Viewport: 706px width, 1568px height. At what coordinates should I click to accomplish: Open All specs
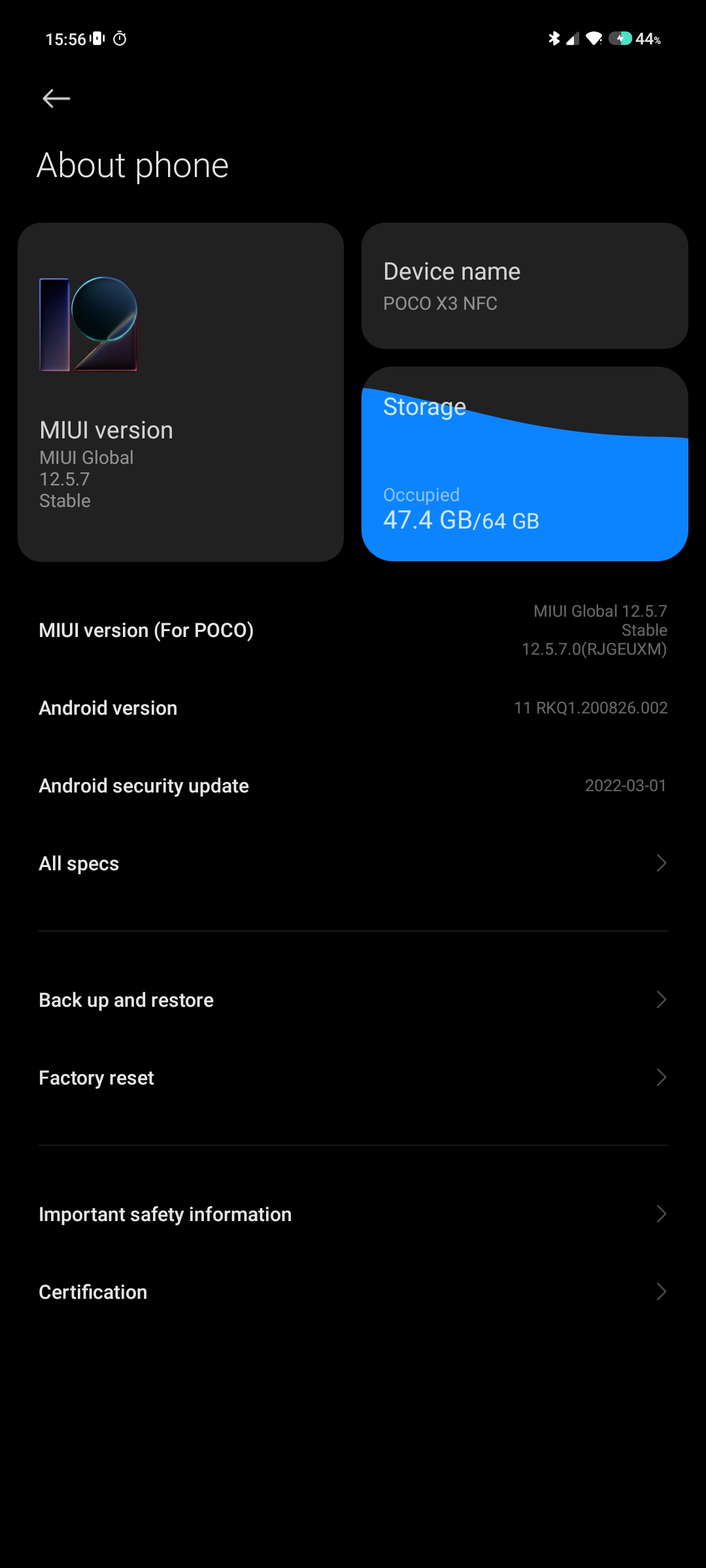coord(353,863)
